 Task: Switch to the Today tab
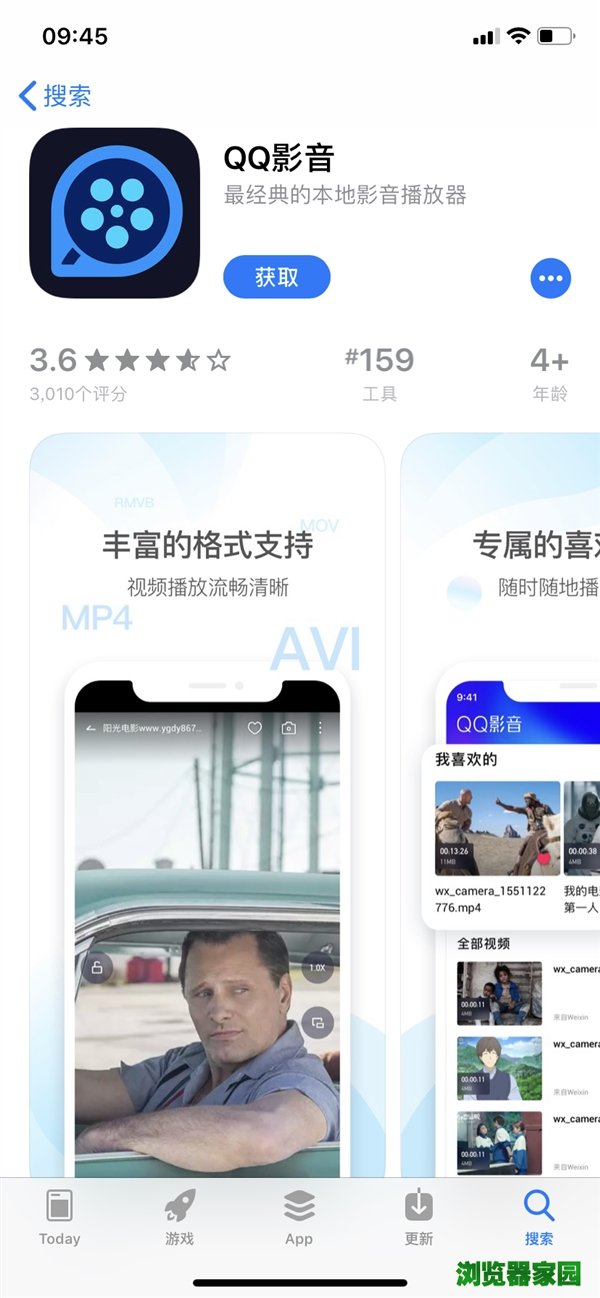click(x=59, y=1219)
